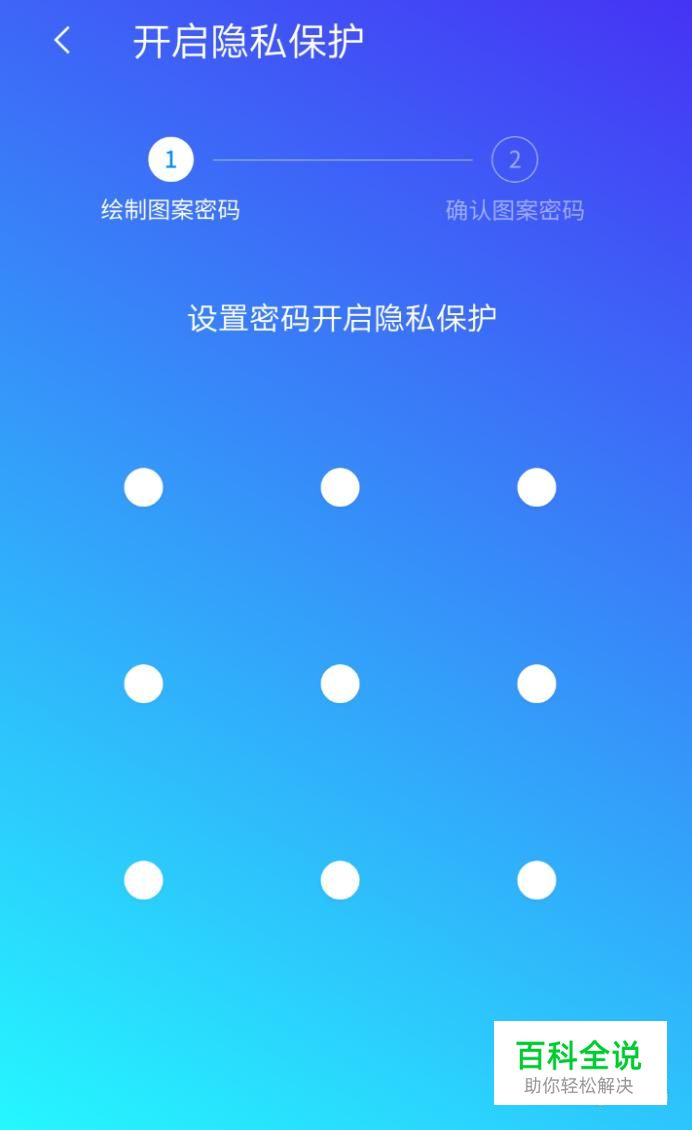Go back from privacy protection setup
692x1130 pixels.
62,41
